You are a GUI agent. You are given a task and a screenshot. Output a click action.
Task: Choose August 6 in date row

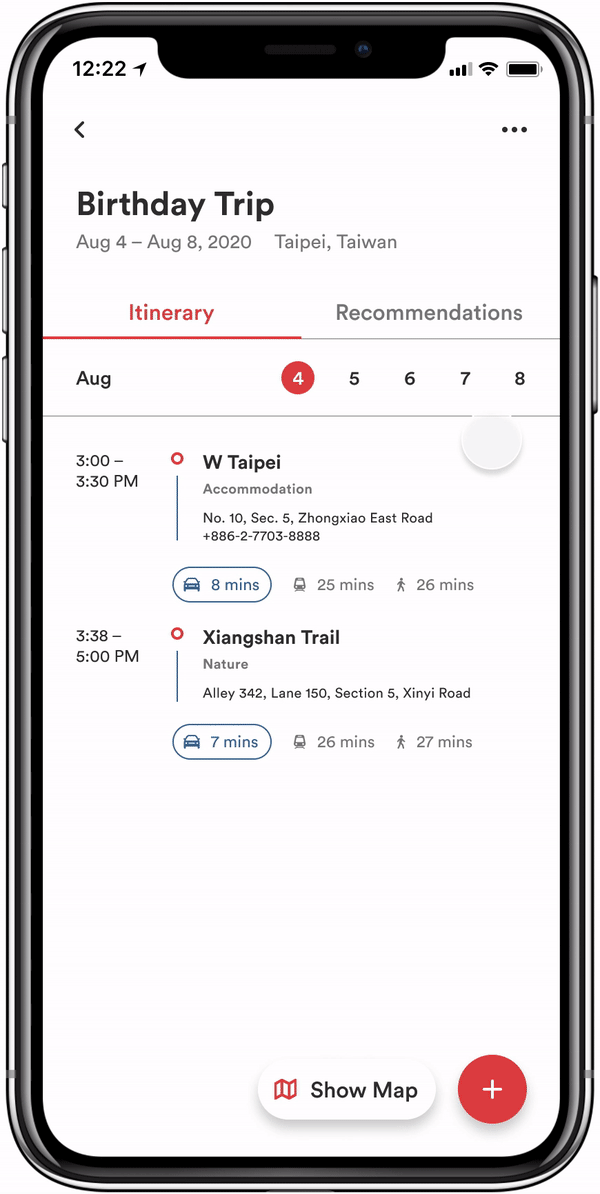pos(410,379)
